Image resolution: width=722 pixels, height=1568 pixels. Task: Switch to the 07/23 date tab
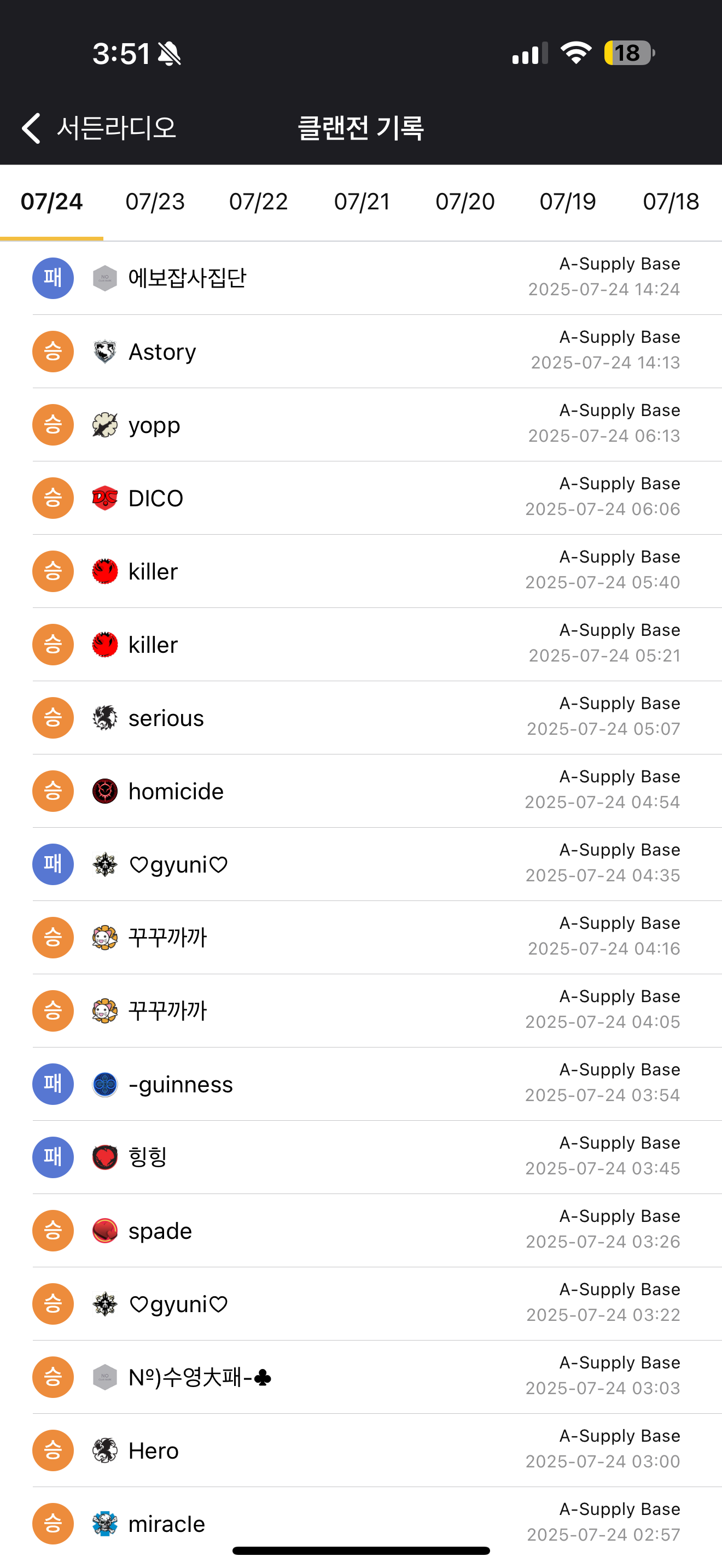[x=155, y=202]
